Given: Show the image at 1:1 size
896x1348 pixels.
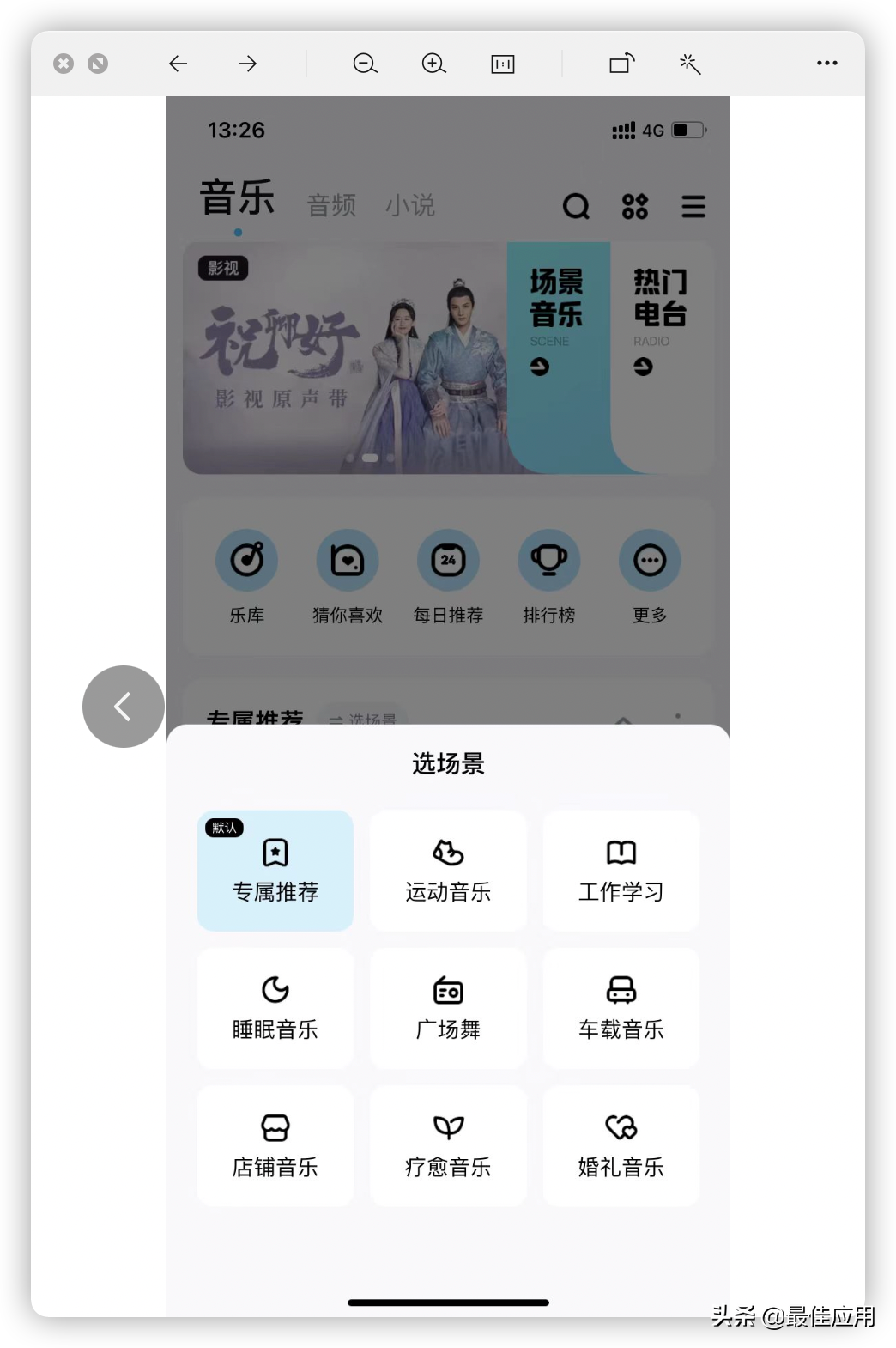Looking at the screenshot, I should click(x=503, y=64).
